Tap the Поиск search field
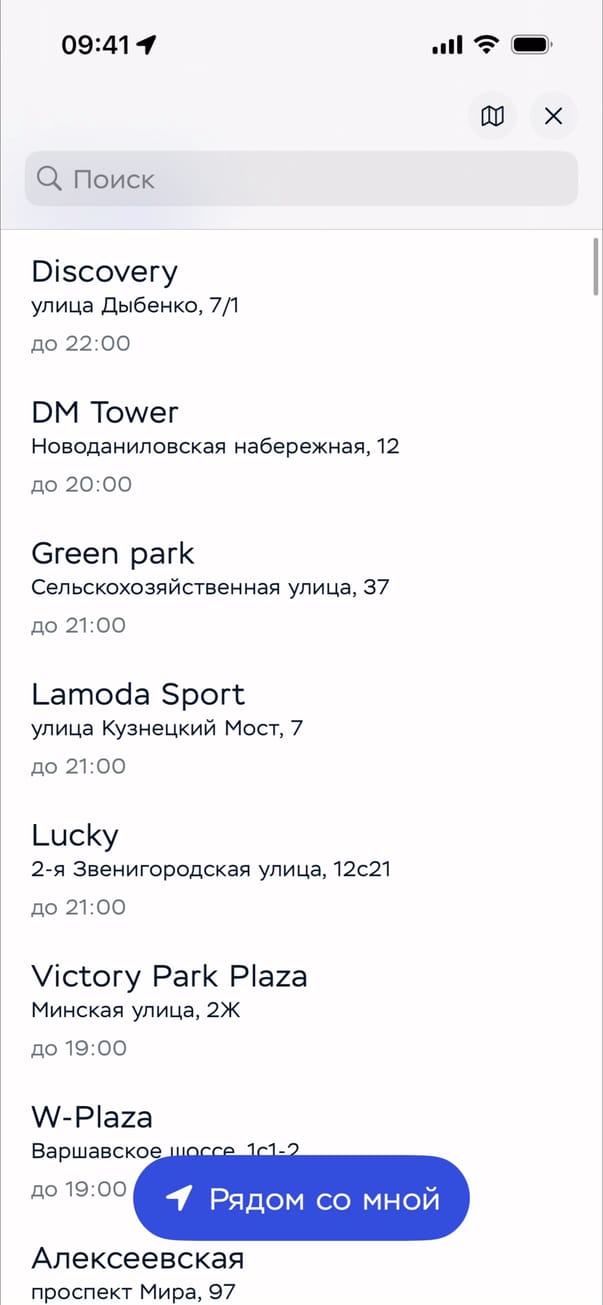This screenshot has width=603, height=1305. [x=301, y=179]
